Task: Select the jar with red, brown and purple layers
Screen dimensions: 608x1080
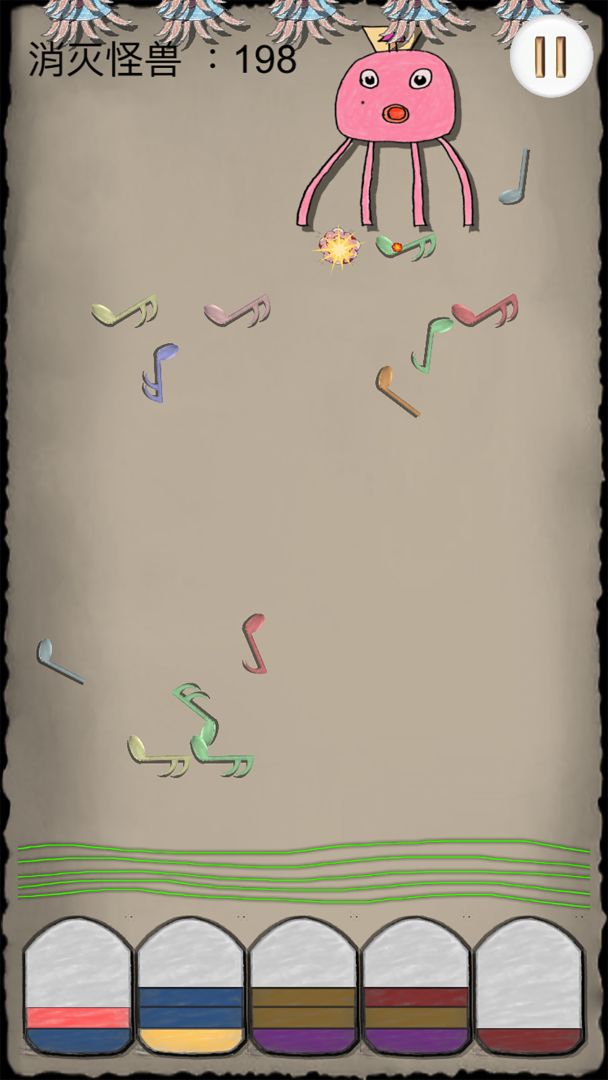Action: (416, 988)
